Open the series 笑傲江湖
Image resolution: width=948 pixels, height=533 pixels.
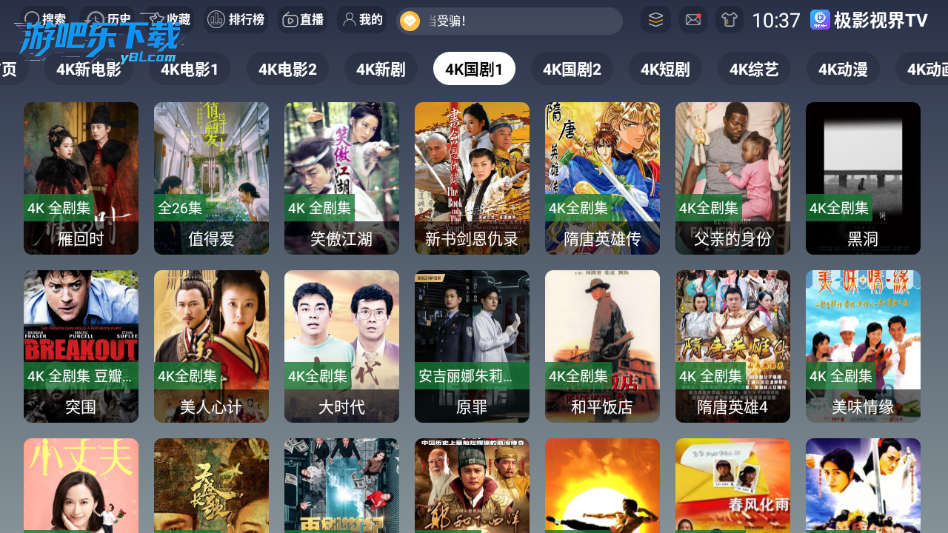click(341, 178)
